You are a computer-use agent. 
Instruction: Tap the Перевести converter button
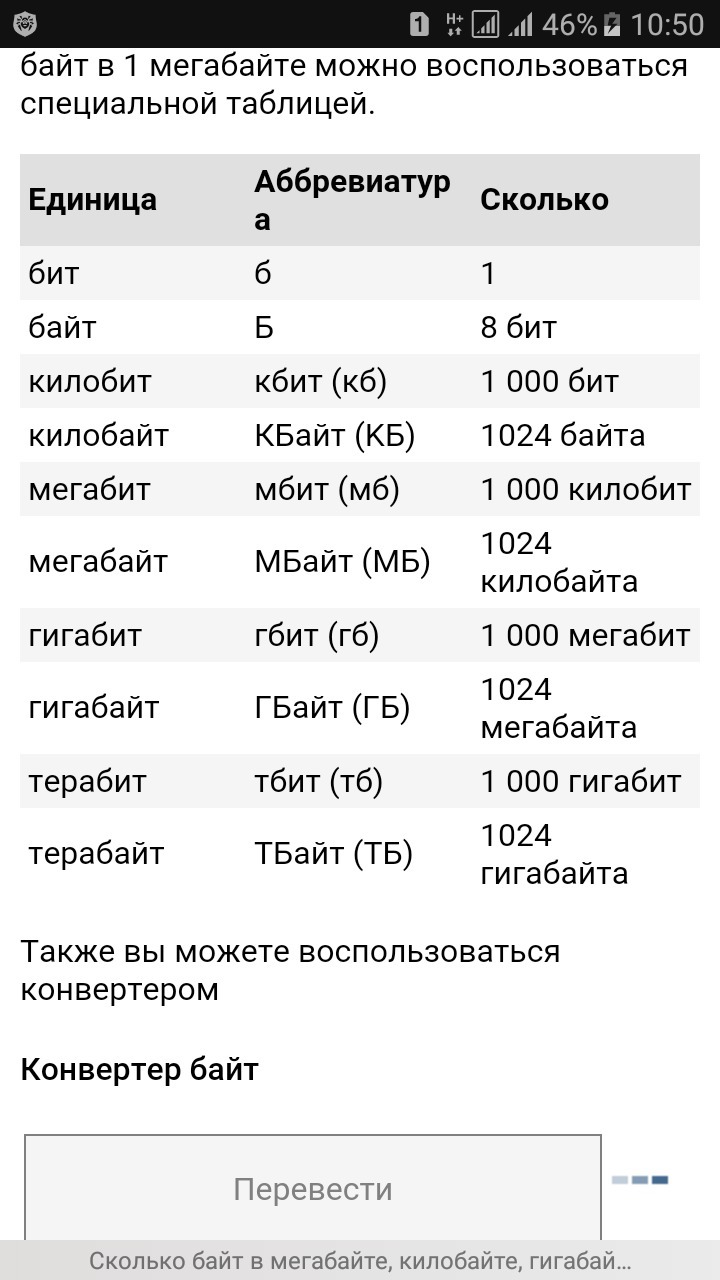313,1188
